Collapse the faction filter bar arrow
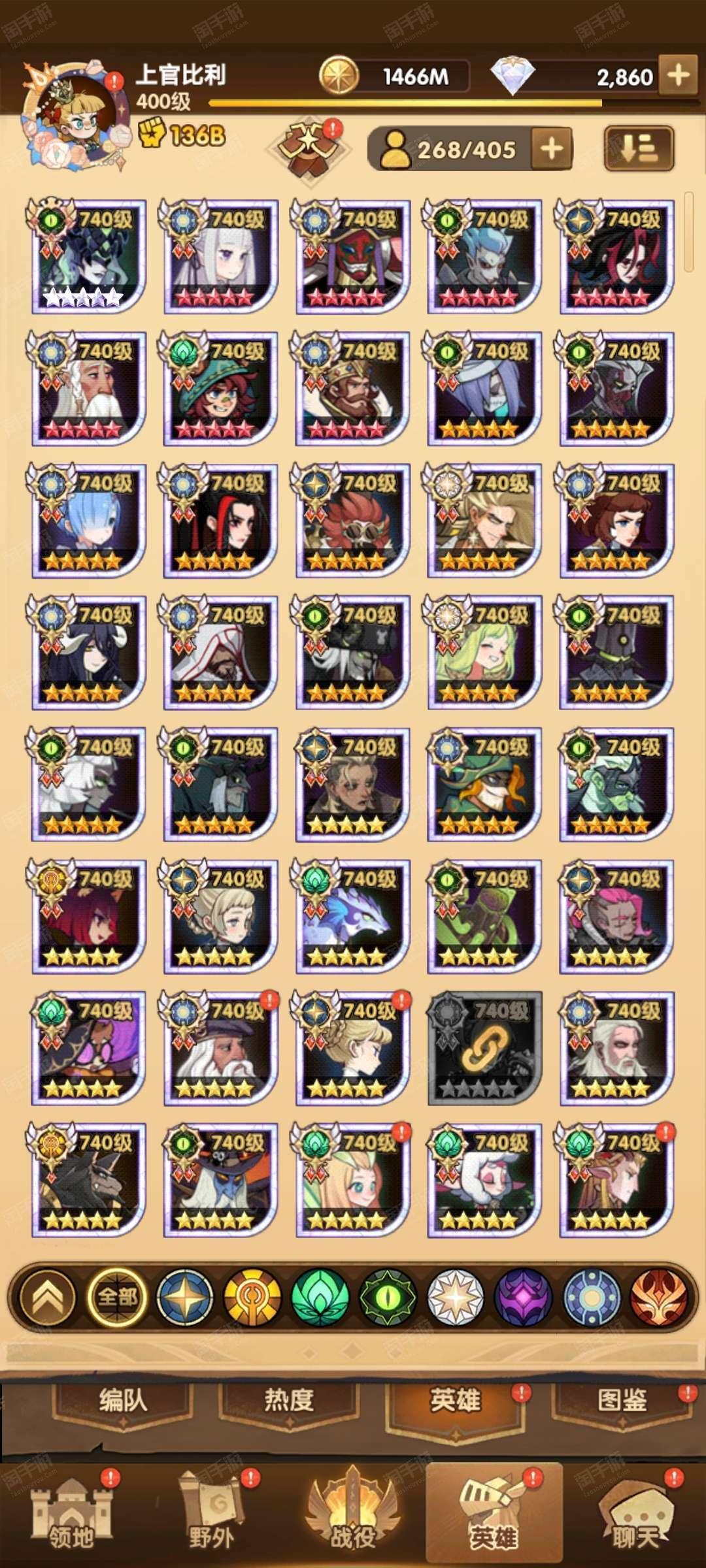Viewport: 706px width, 1568px height. 48,1297
